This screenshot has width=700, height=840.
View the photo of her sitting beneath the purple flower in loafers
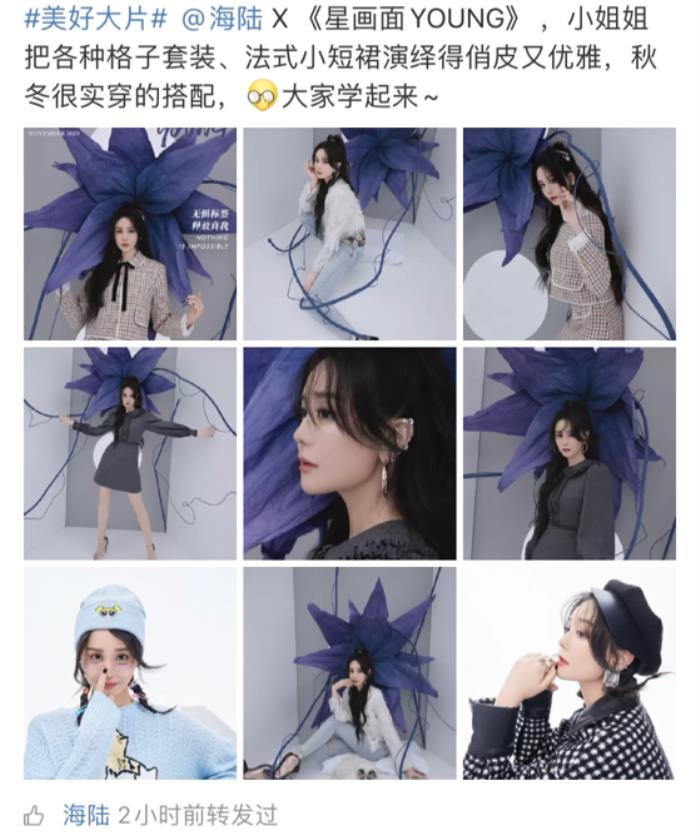[x=349, y=673]
